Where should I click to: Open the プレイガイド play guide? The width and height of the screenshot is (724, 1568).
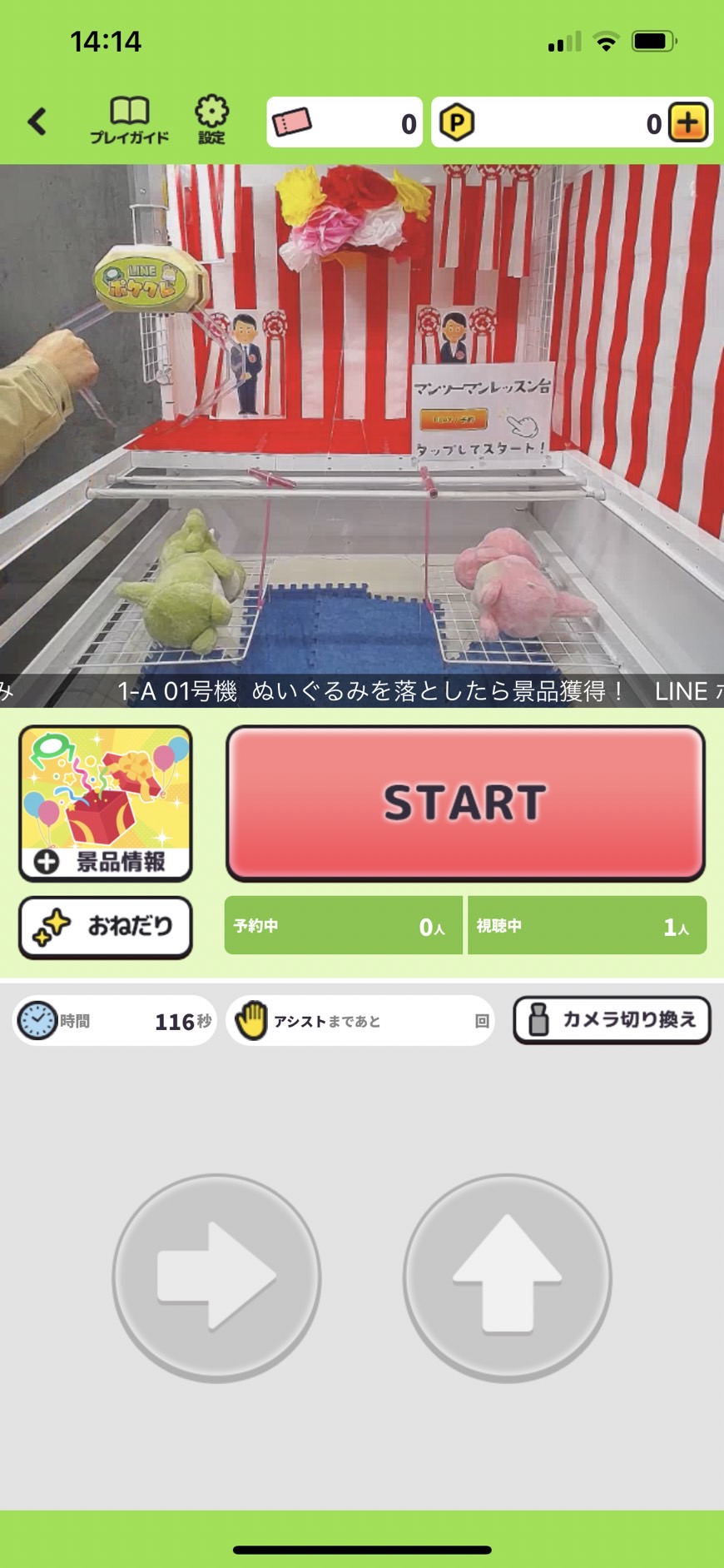click(129, 121)
